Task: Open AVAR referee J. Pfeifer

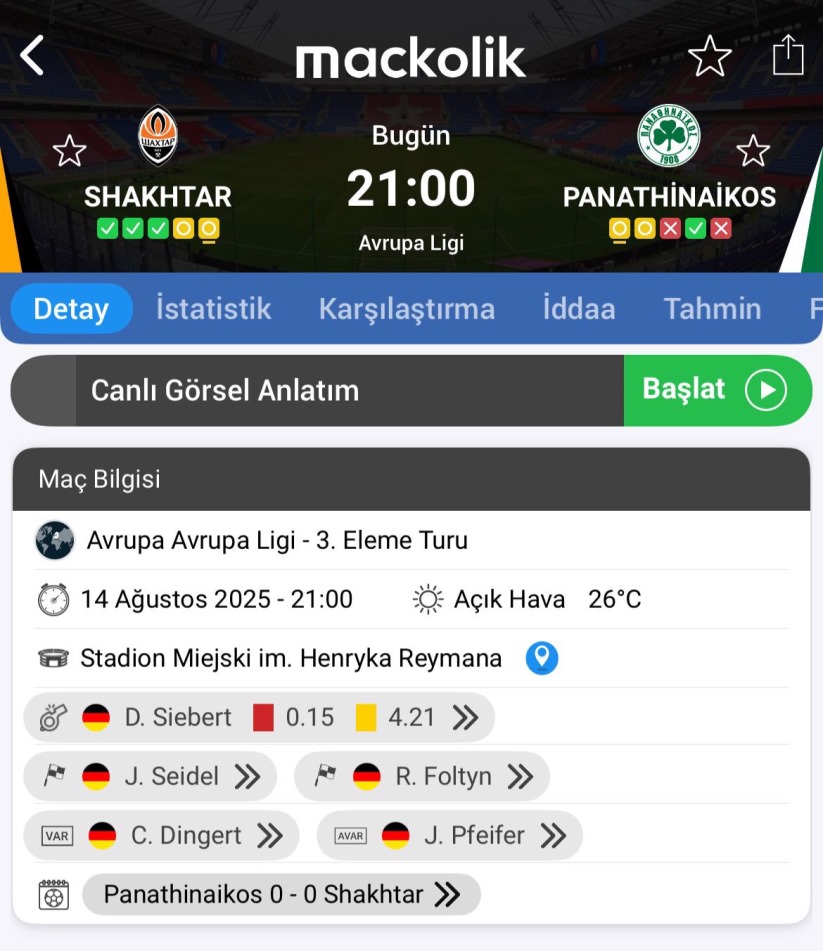Action: [x=449, y=835]
